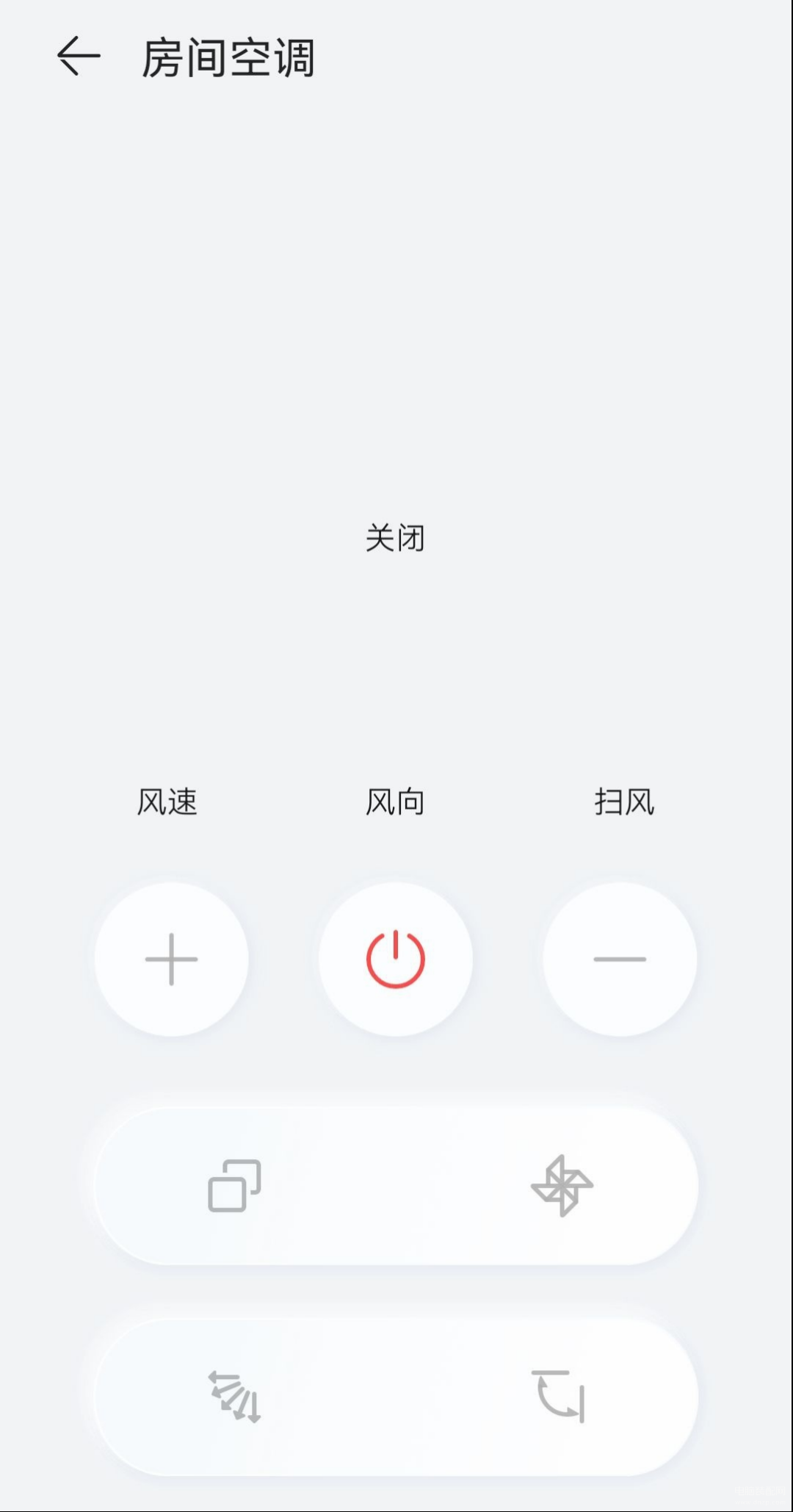The width and height of the screenshot is (793, 1512).
Task: Change wind direction with the arrows icon
Action: (235, 1396)
